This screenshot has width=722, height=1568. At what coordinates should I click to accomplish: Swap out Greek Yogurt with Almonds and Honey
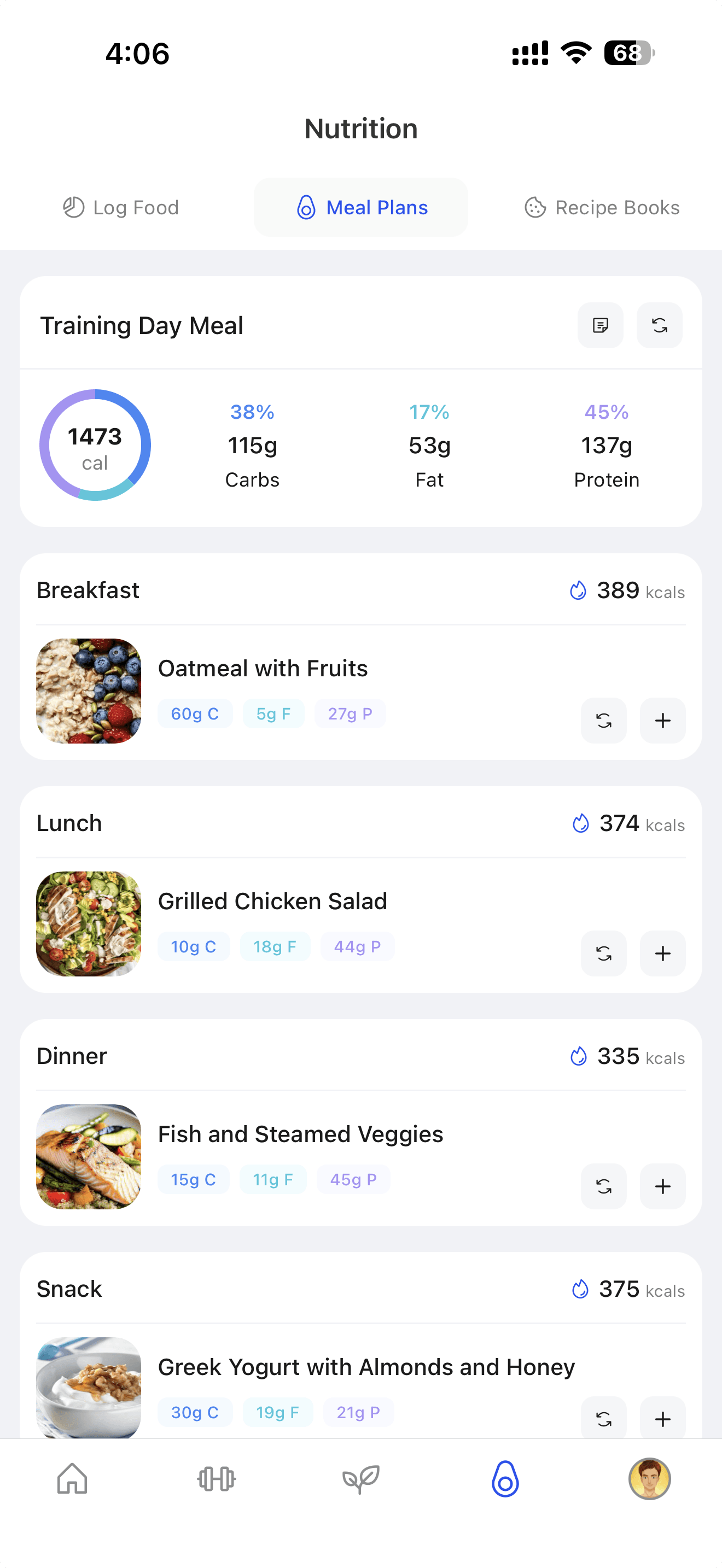pyautogui.click(x=603, y=1418)
